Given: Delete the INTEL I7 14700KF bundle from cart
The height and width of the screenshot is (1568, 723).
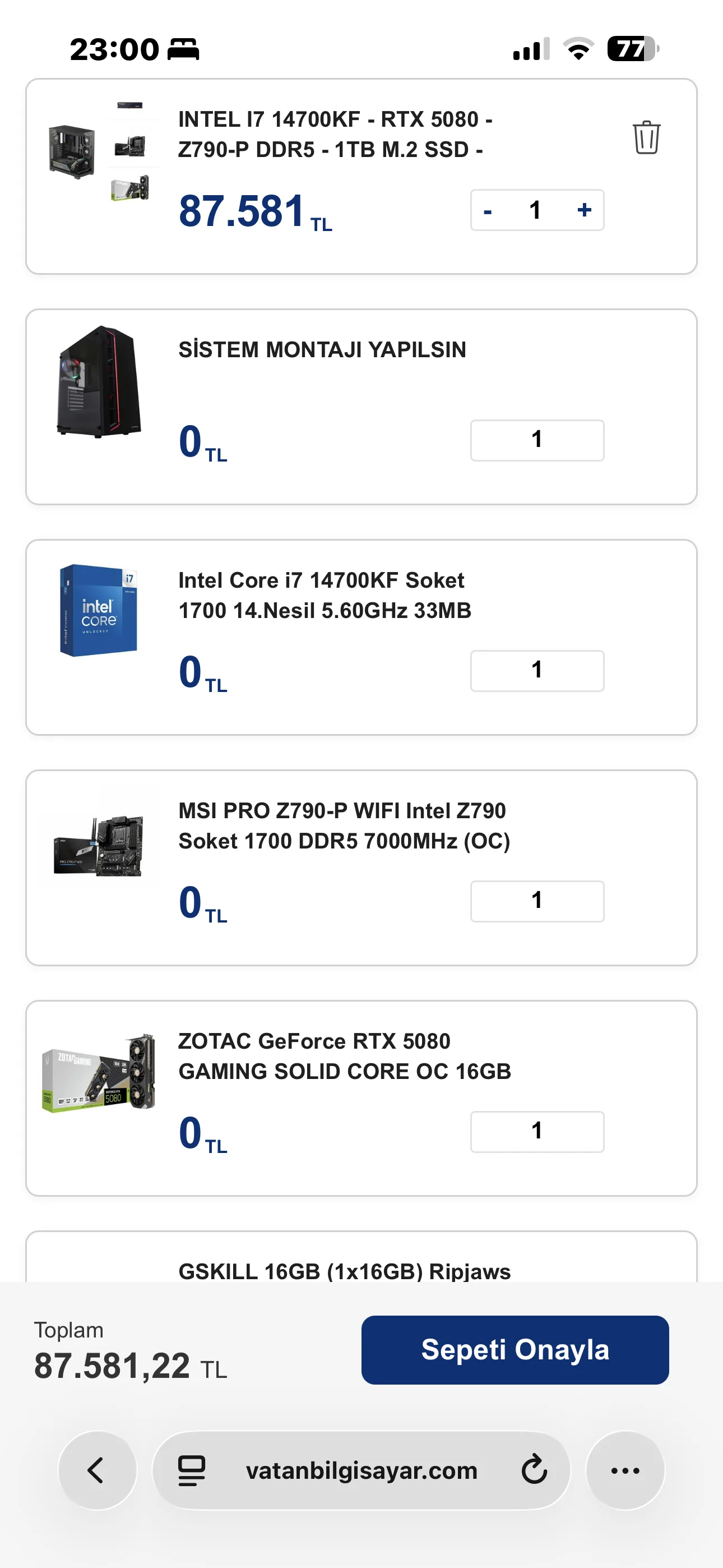Looking at the screenshot, I should 646,137.
